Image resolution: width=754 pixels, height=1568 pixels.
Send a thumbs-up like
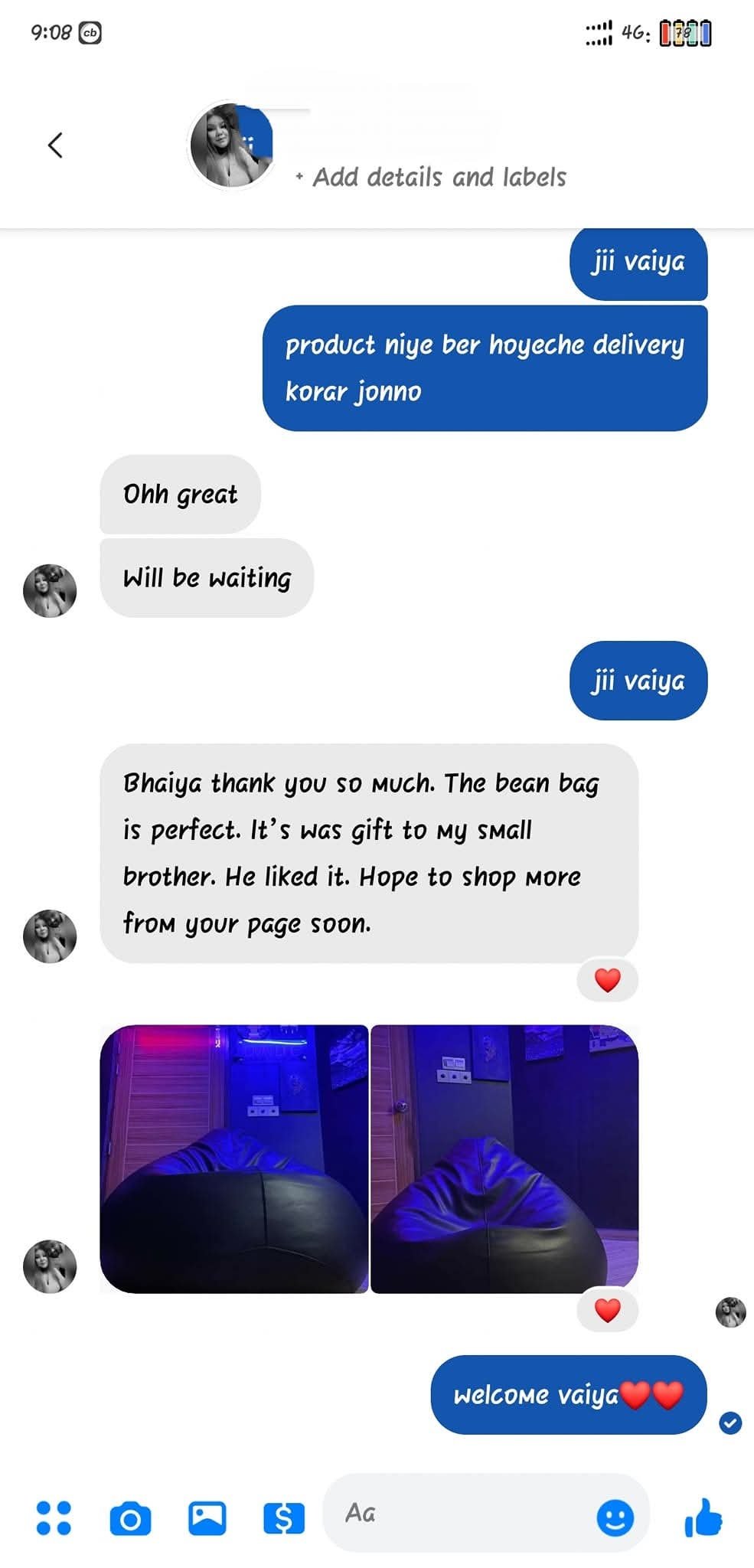[x=703, y=1517]
